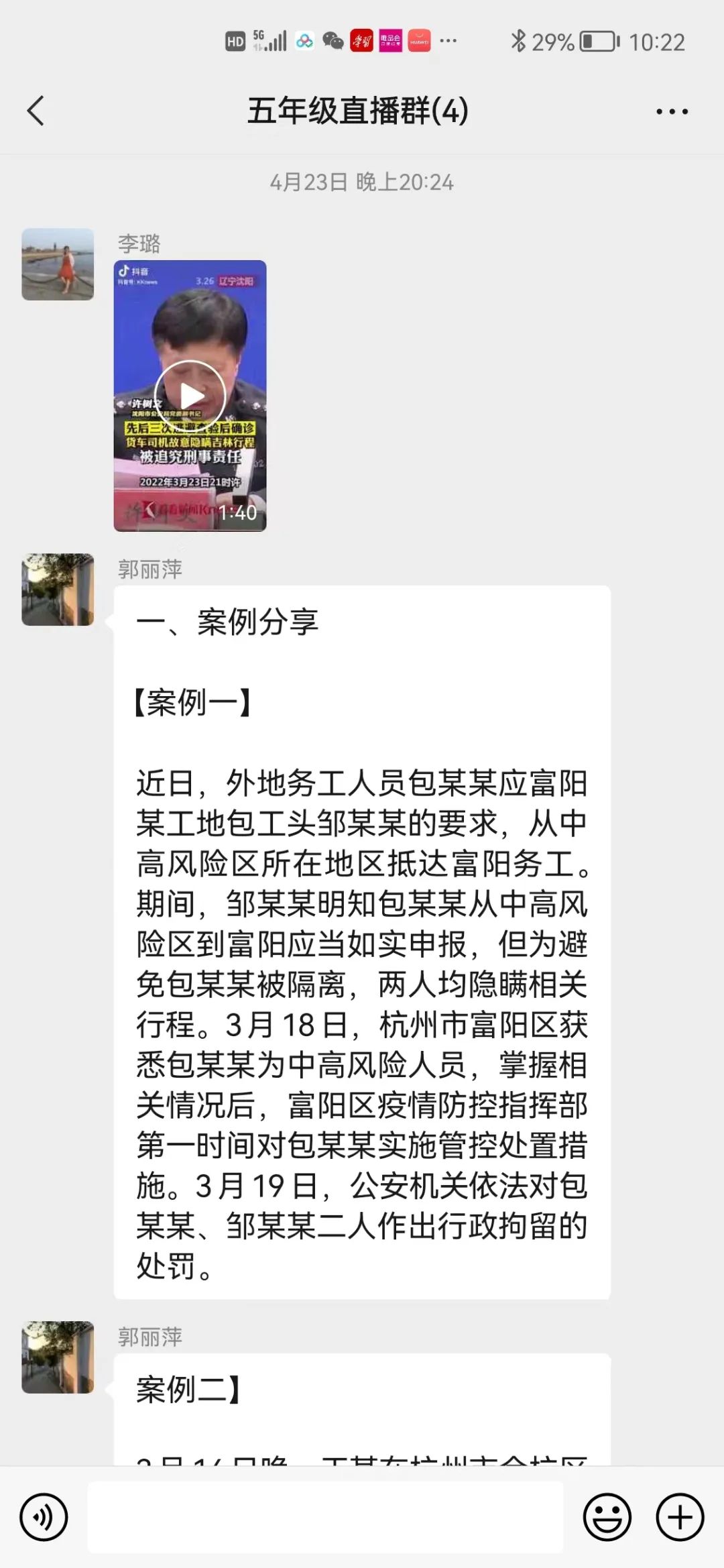Play the video shared by 李璐
The width and height of the screenshot is (724, 1568).
[x=190, y=396]
